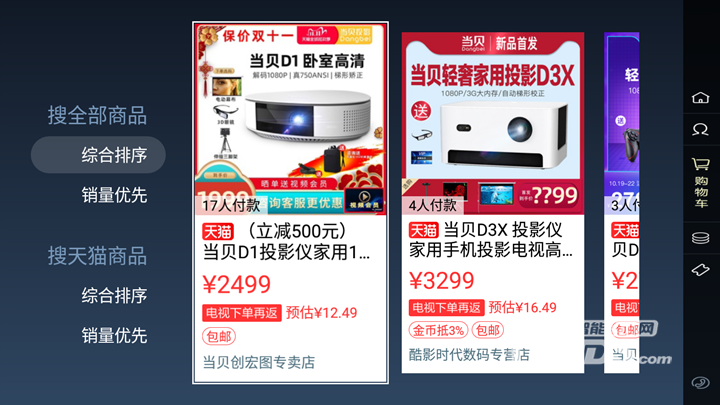Open the account profile icon
Viewport: 720px width, 405px height.
pos(701,129)
